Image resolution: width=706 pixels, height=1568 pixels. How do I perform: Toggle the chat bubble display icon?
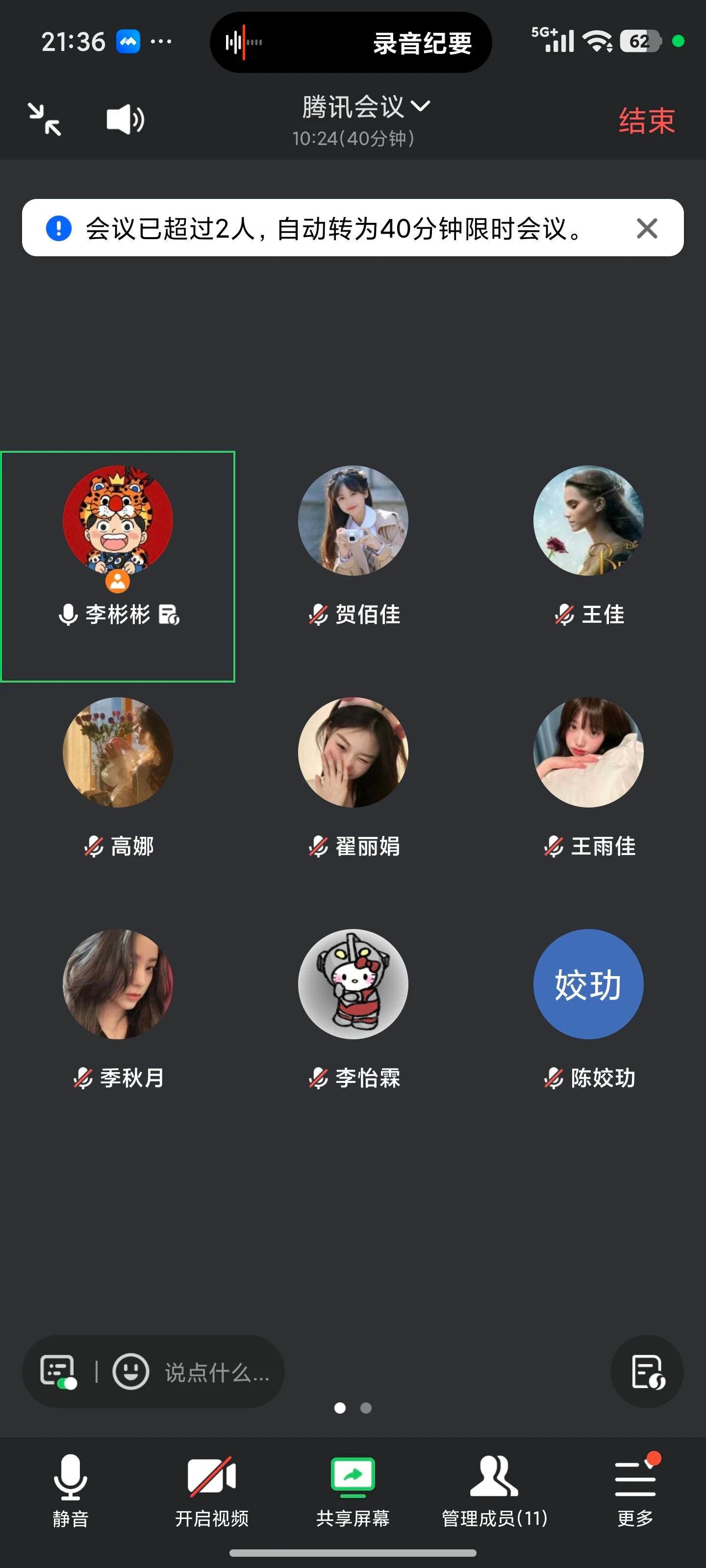[58, 1372]
